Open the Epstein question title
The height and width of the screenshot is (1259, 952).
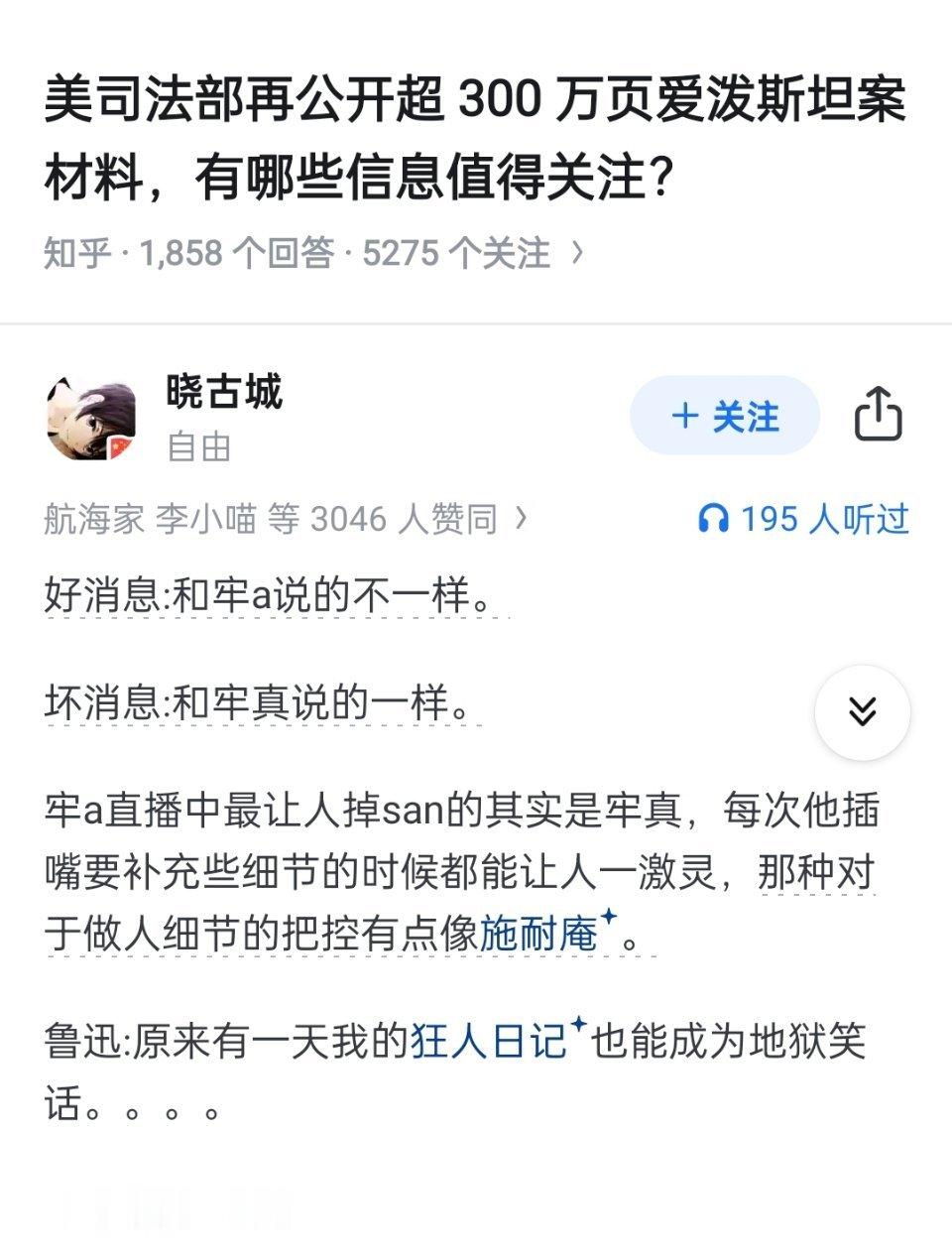click(x=476, y=134)
